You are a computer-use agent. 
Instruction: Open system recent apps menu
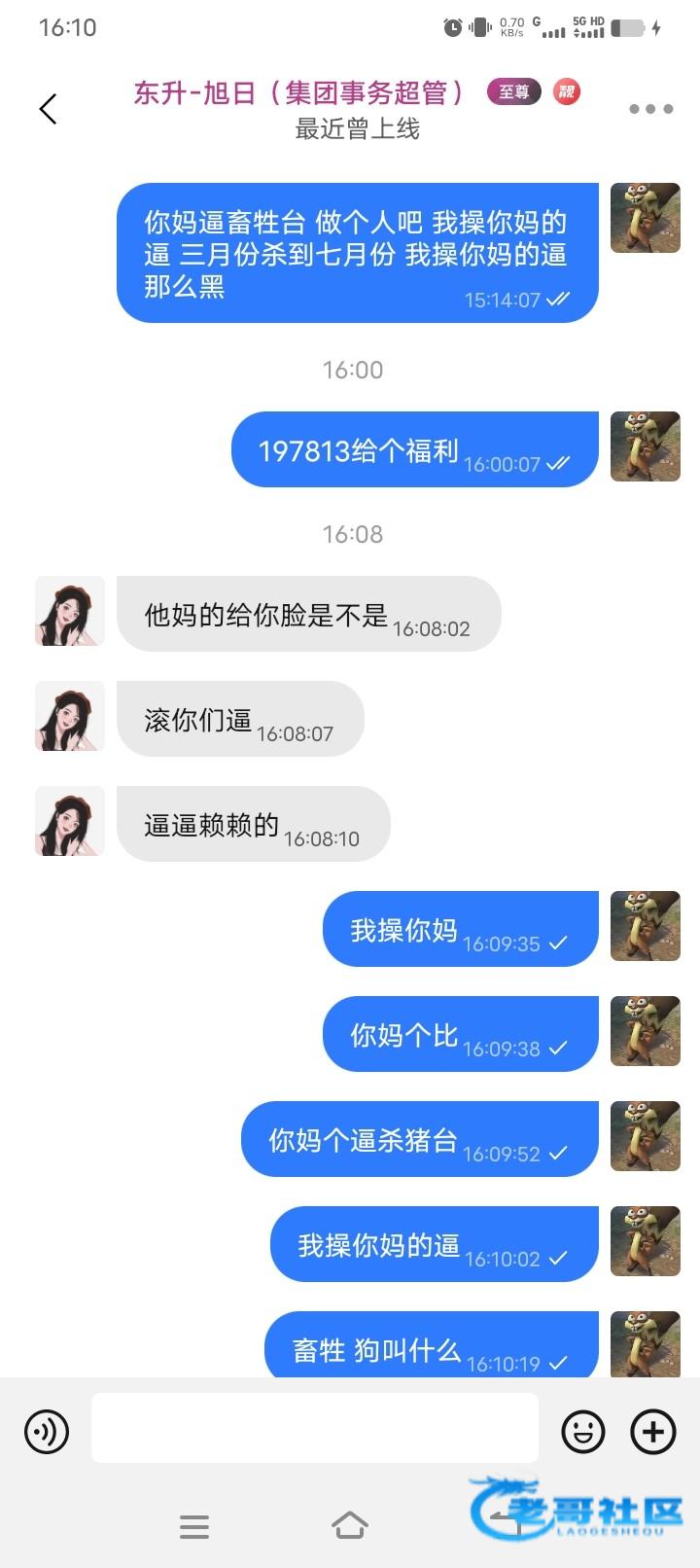pos(194,1526)
